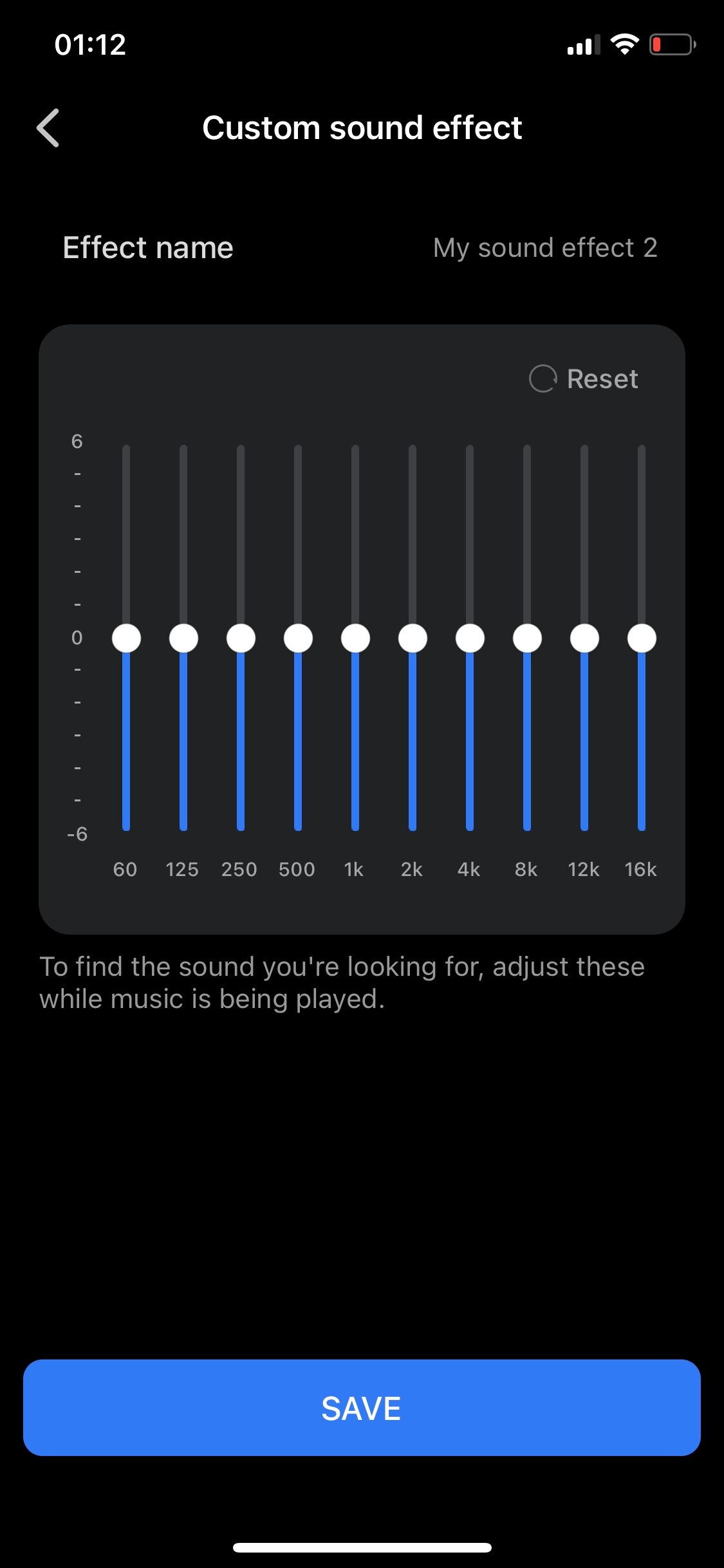Tap the 16k slider handle
This screenshot has height=1568, width=724.
coord(642,638)
